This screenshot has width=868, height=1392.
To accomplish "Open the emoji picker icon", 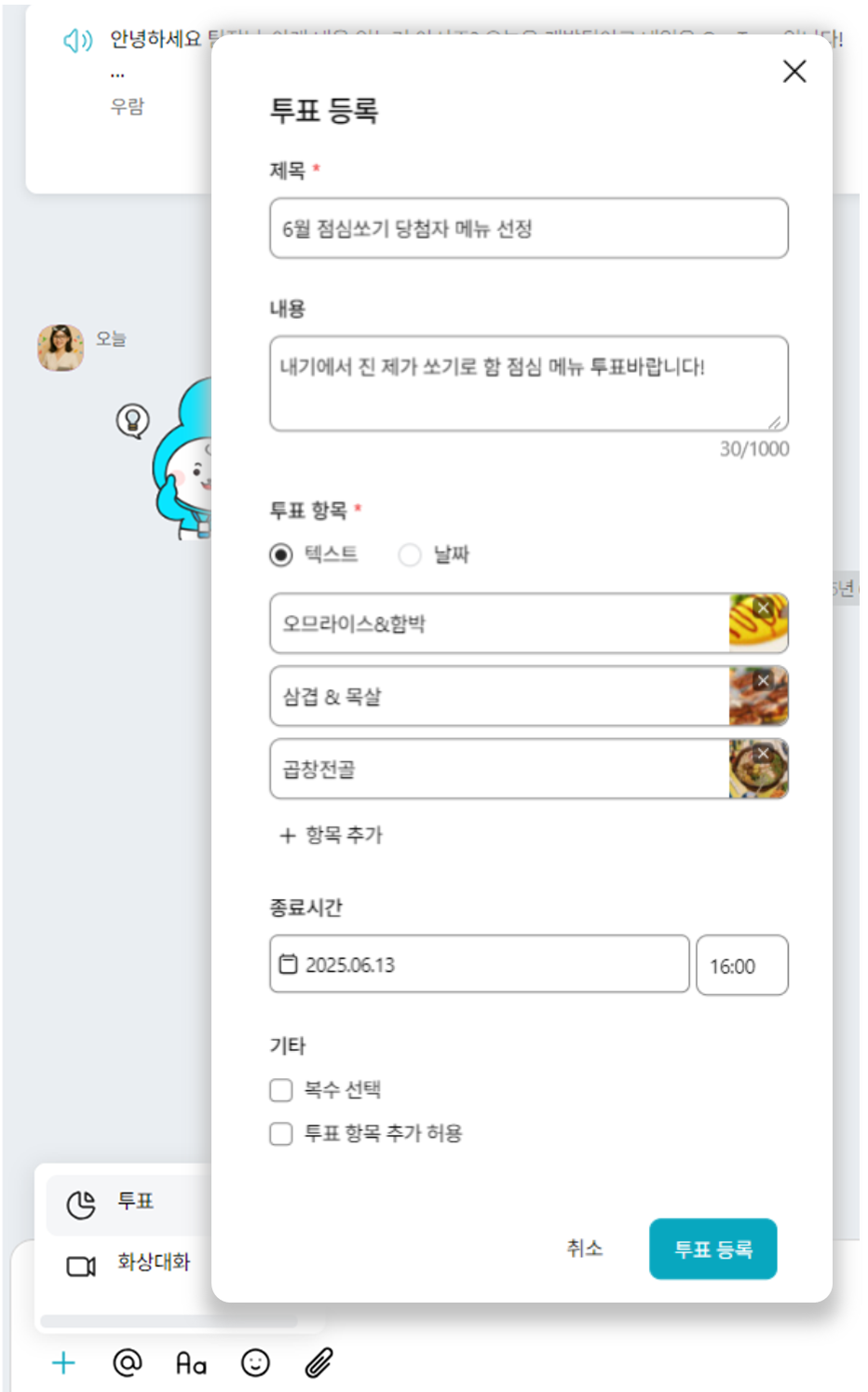I will (255, 1363).
